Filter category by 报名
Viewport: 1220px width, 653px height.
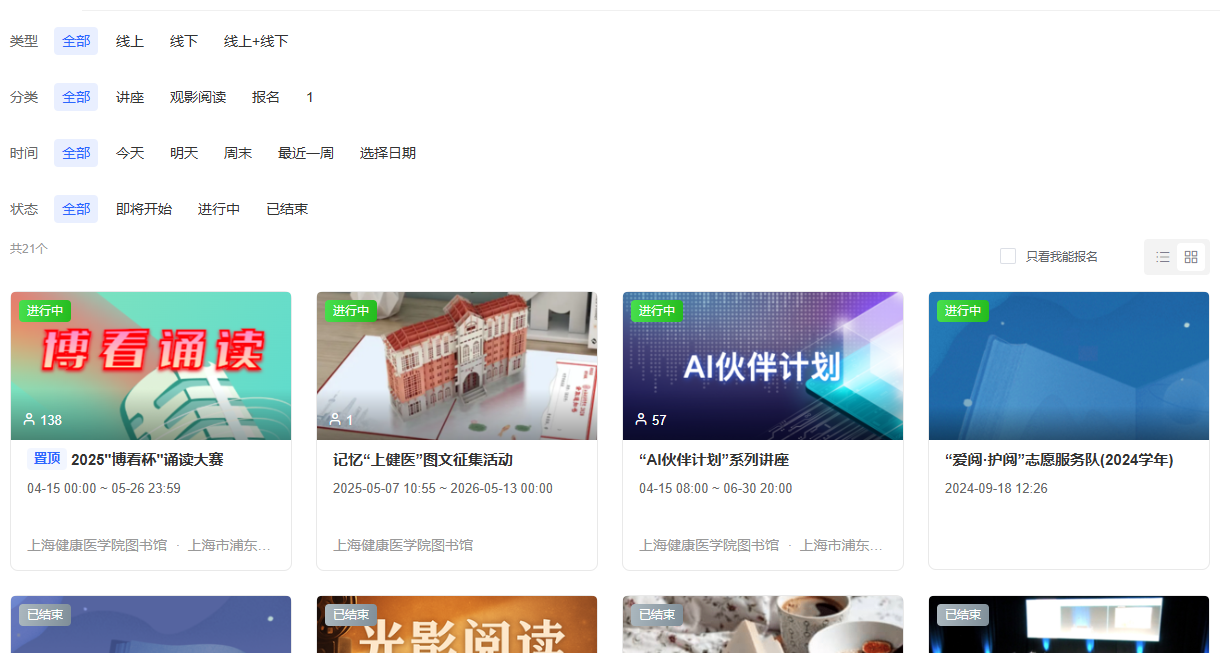266,97
